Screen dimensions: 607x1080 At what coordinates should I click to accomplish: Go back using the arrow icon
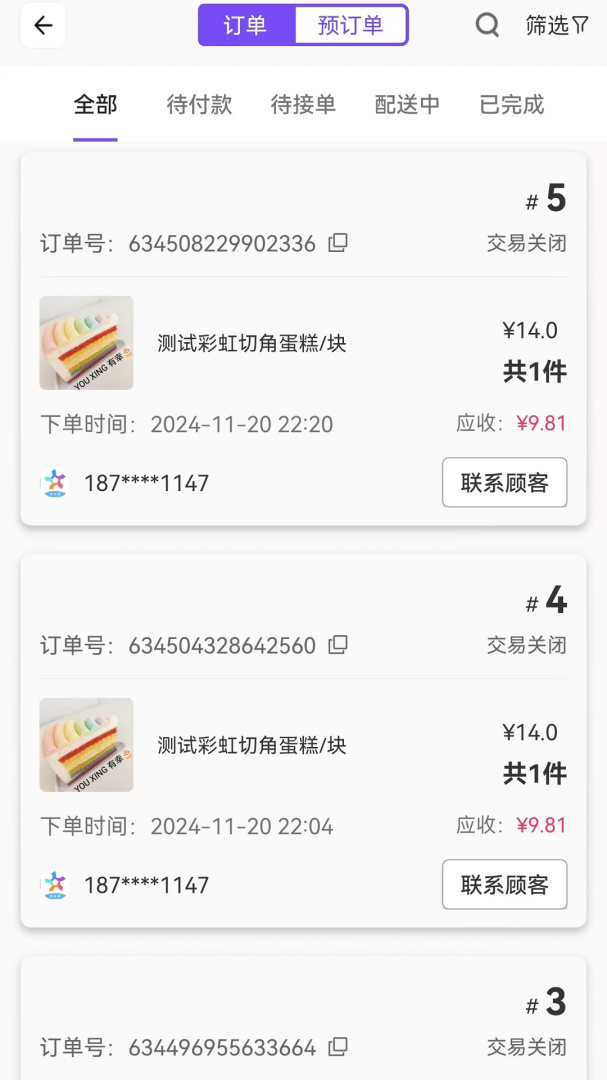pos(43,26)
